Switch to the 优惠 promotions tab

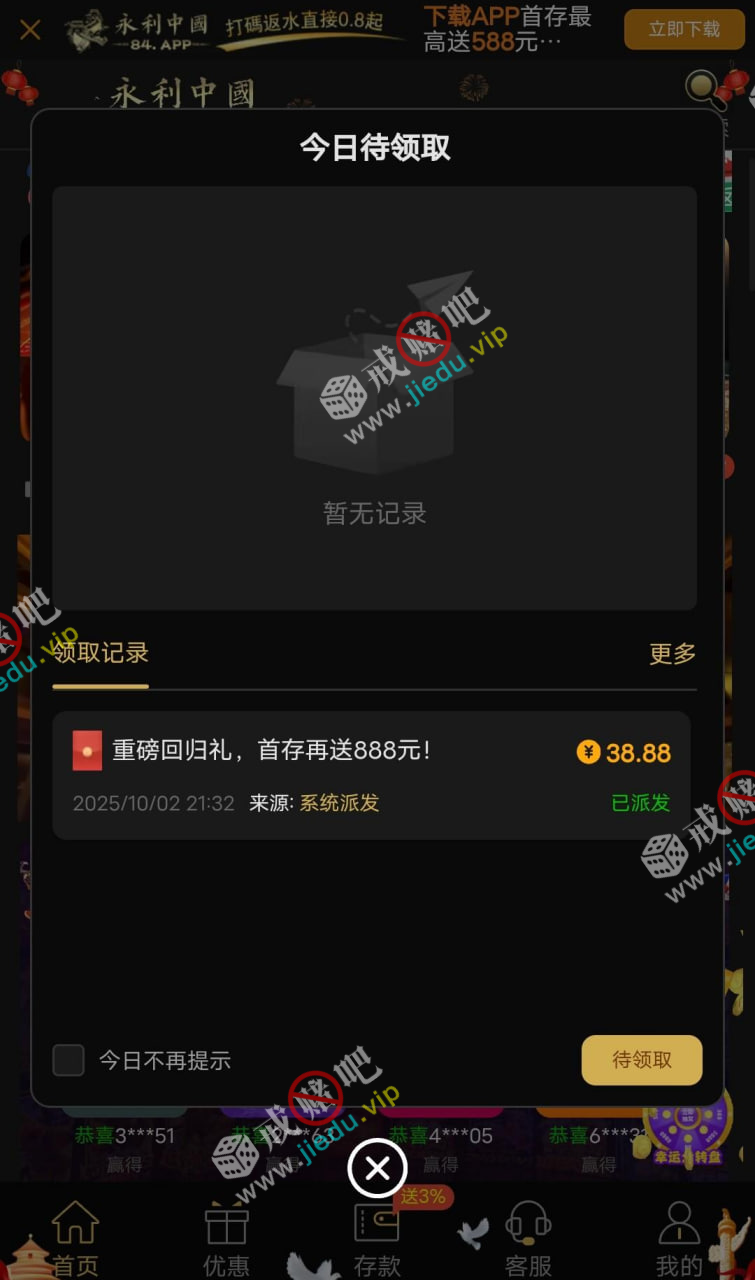[226, 1240]
